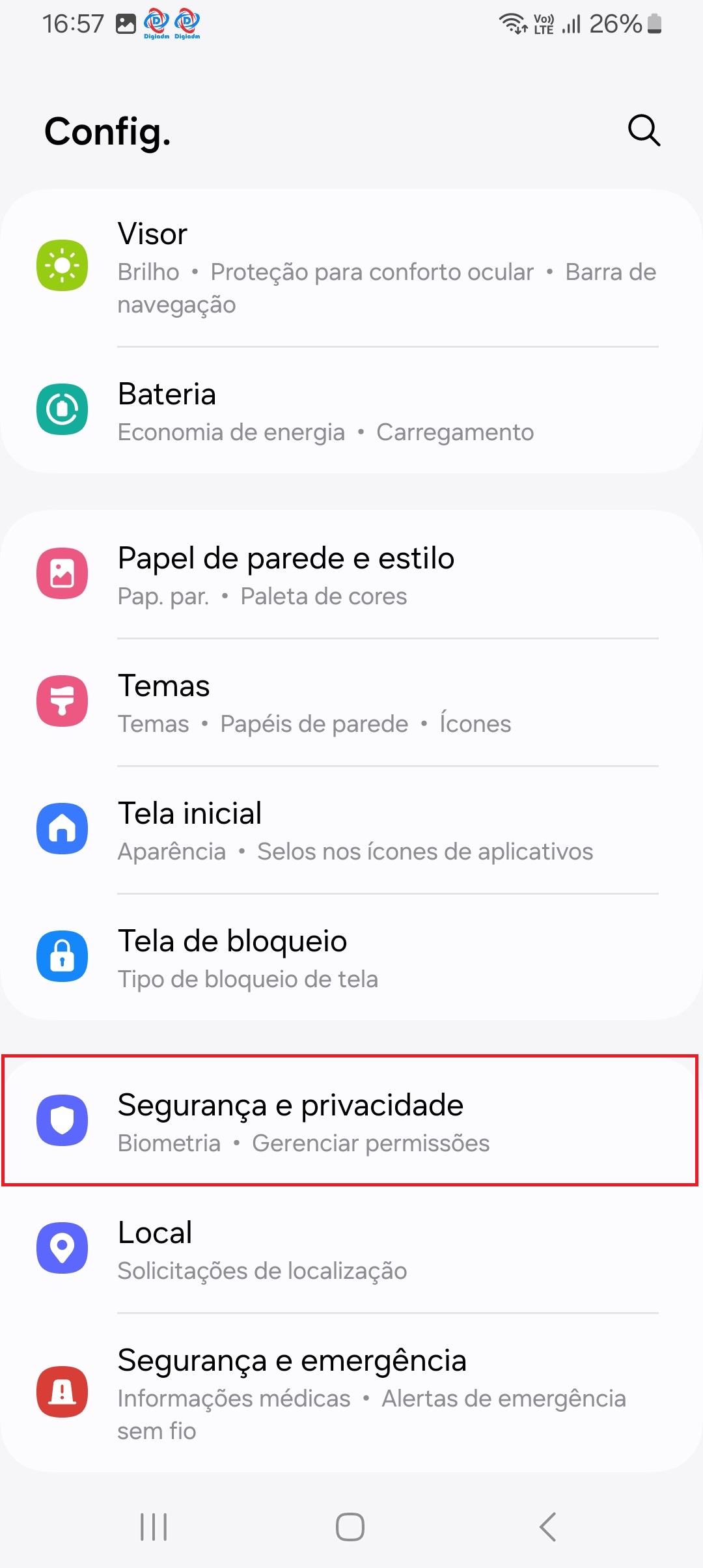
Task: Tap the system back button
Action: [x=548, y=1526]
